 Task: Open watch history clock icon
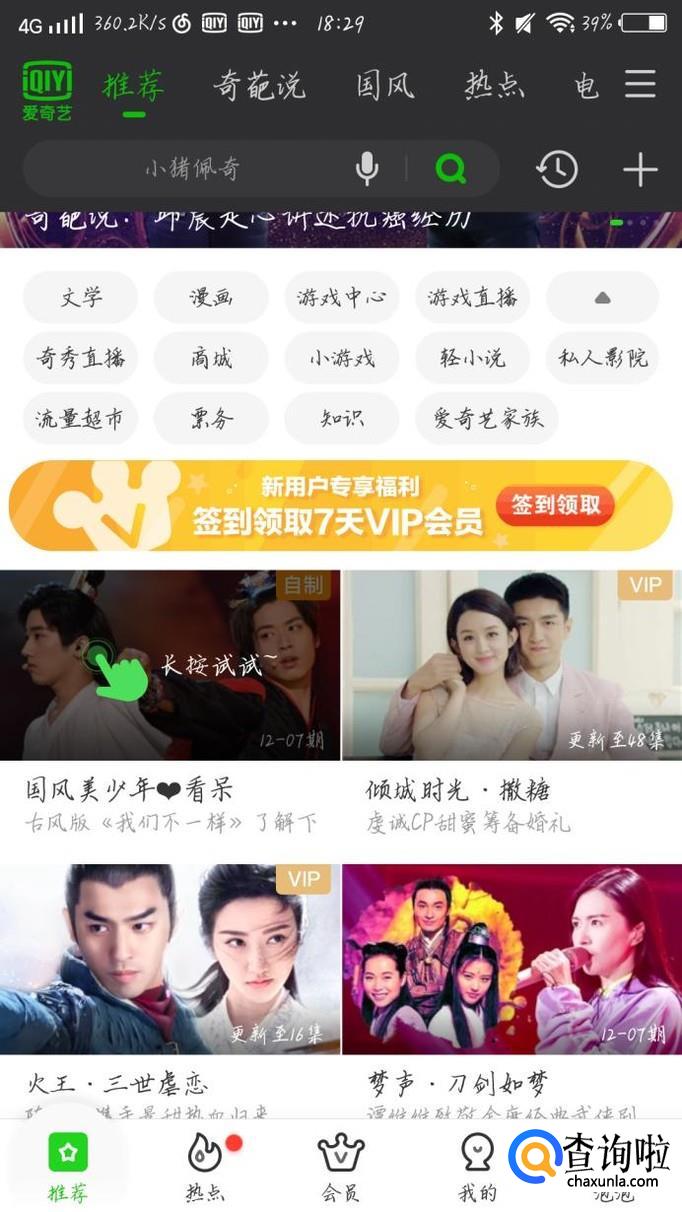click(557, 169)
